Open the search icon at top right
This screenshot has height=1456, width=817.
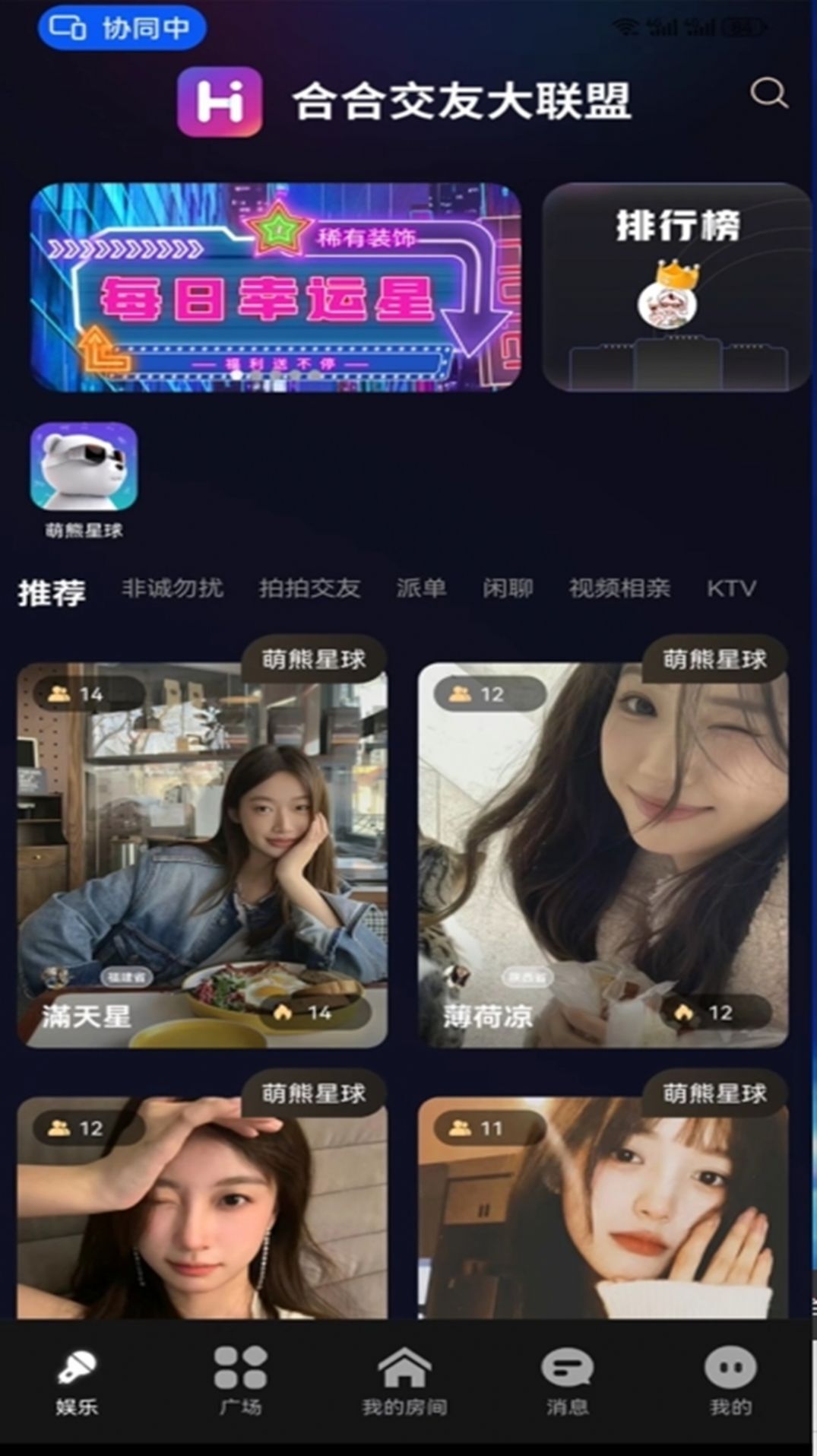(771, 94)
